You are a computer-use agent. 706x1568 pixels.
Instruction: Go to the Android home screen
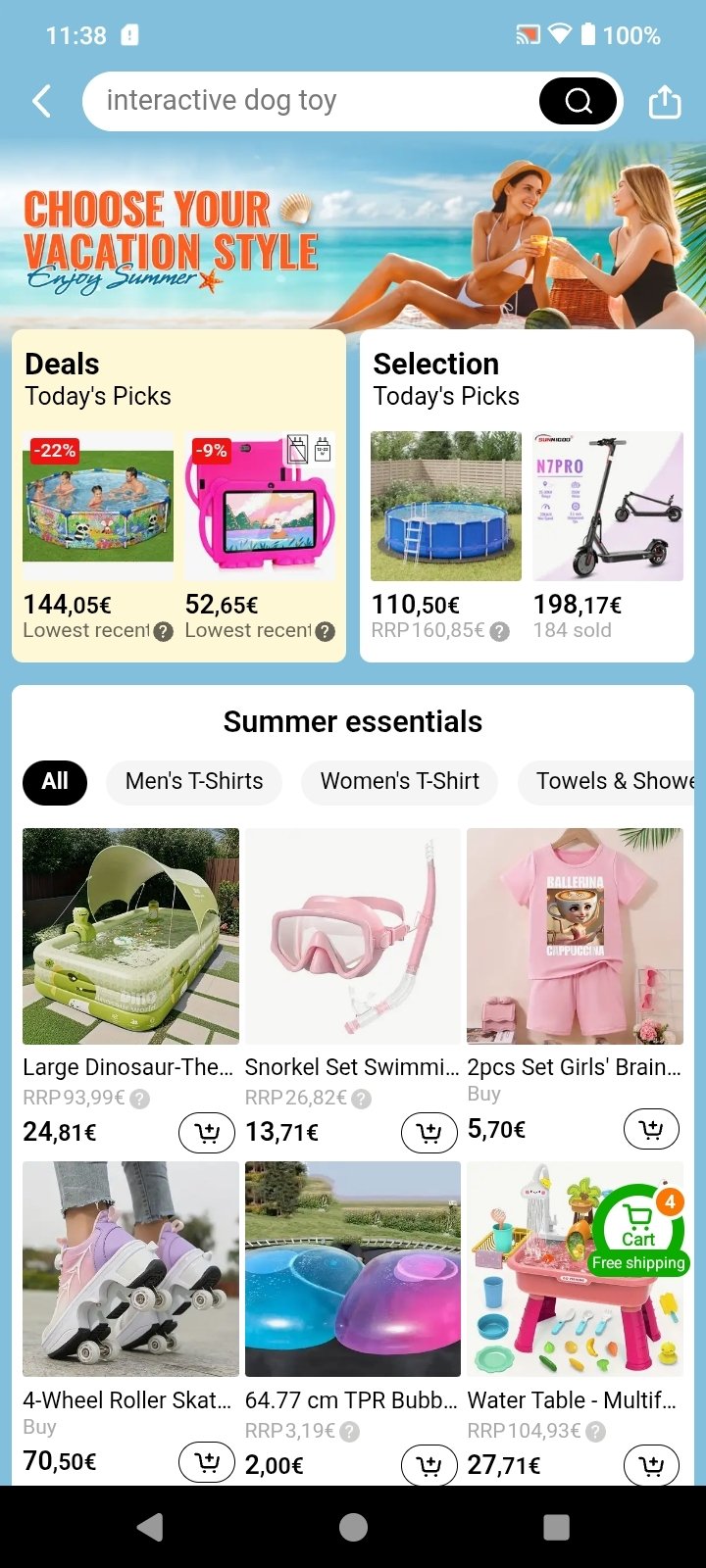353,1527
